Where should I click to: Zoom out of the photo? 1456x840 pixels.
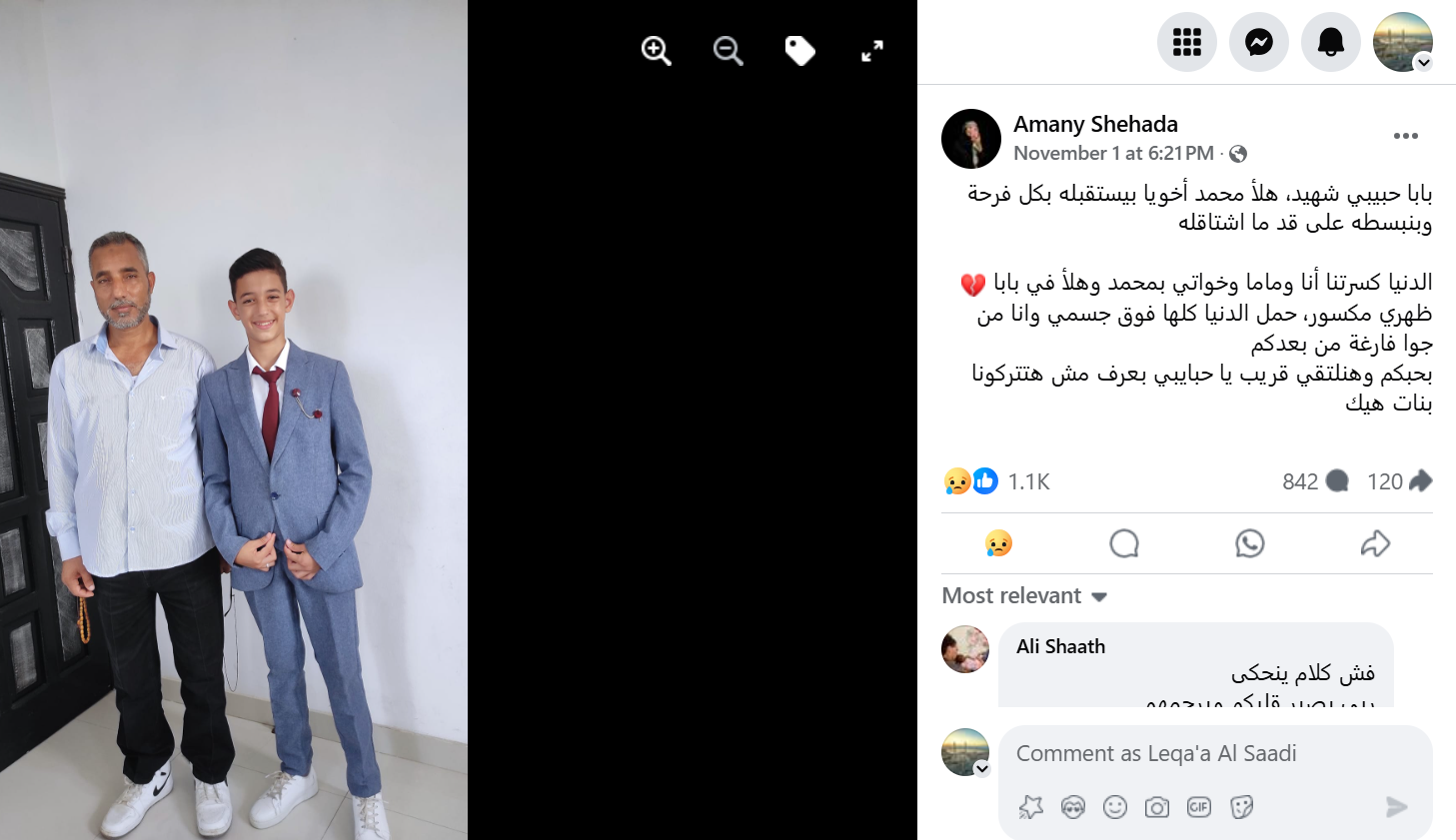728,51
